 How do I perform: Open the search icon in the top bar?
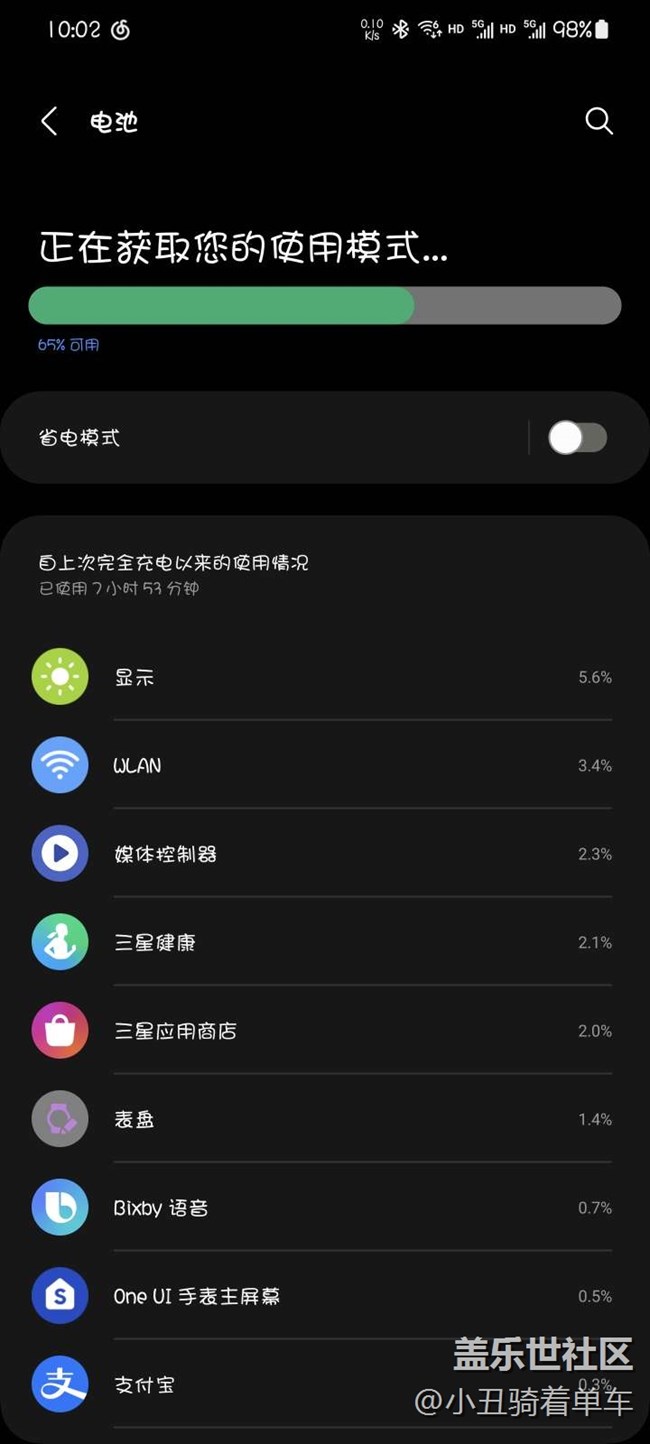point(599,121)
